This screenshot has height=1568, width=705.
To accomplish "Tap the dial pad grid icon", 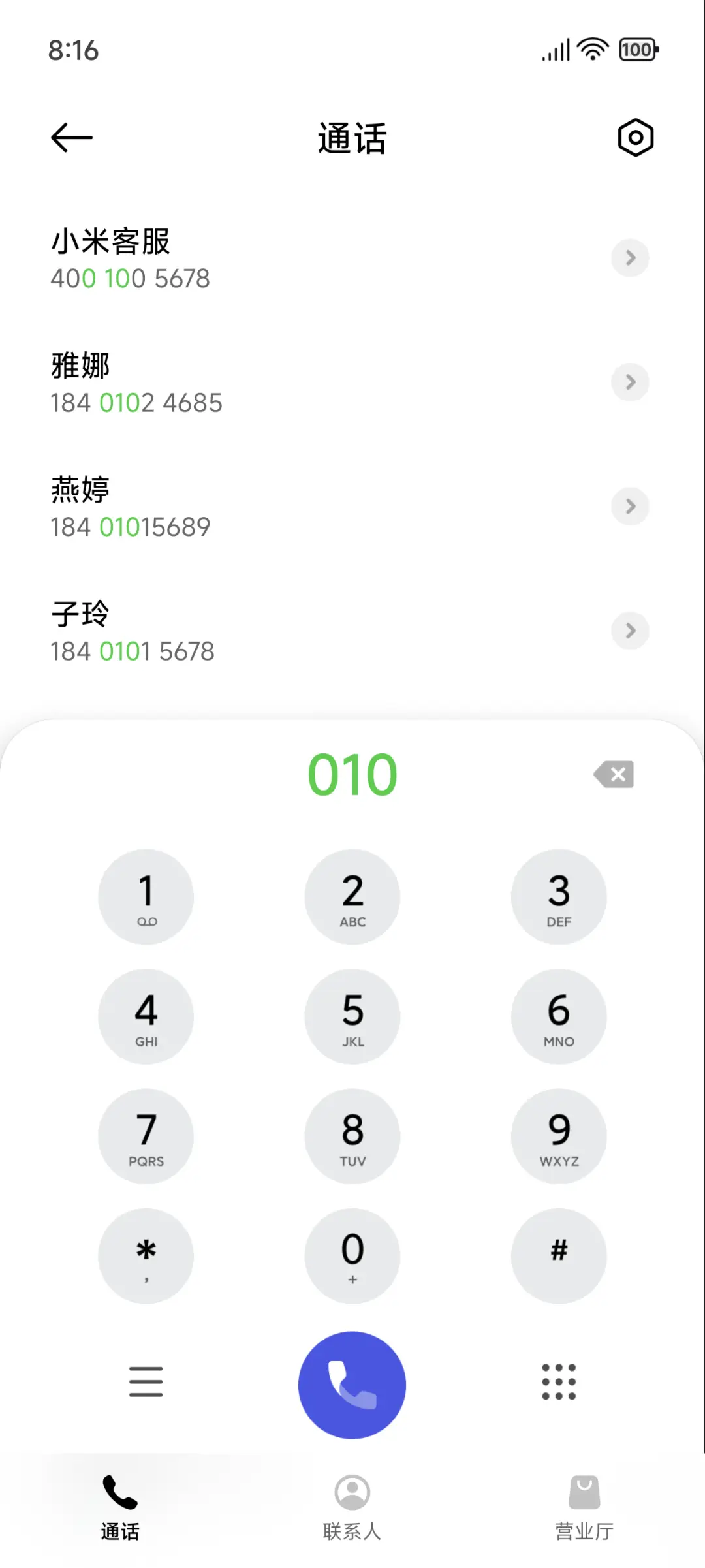I will click(559, 1382).
